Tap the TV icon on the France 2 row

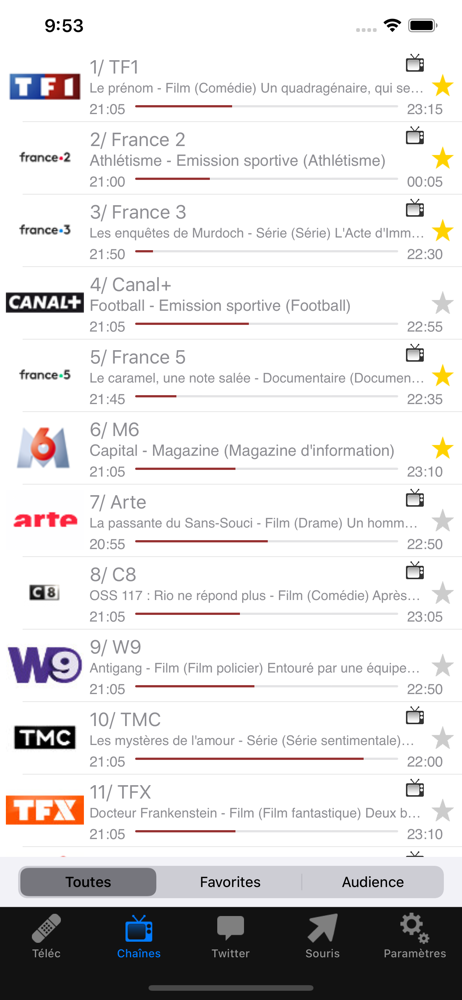415,136
